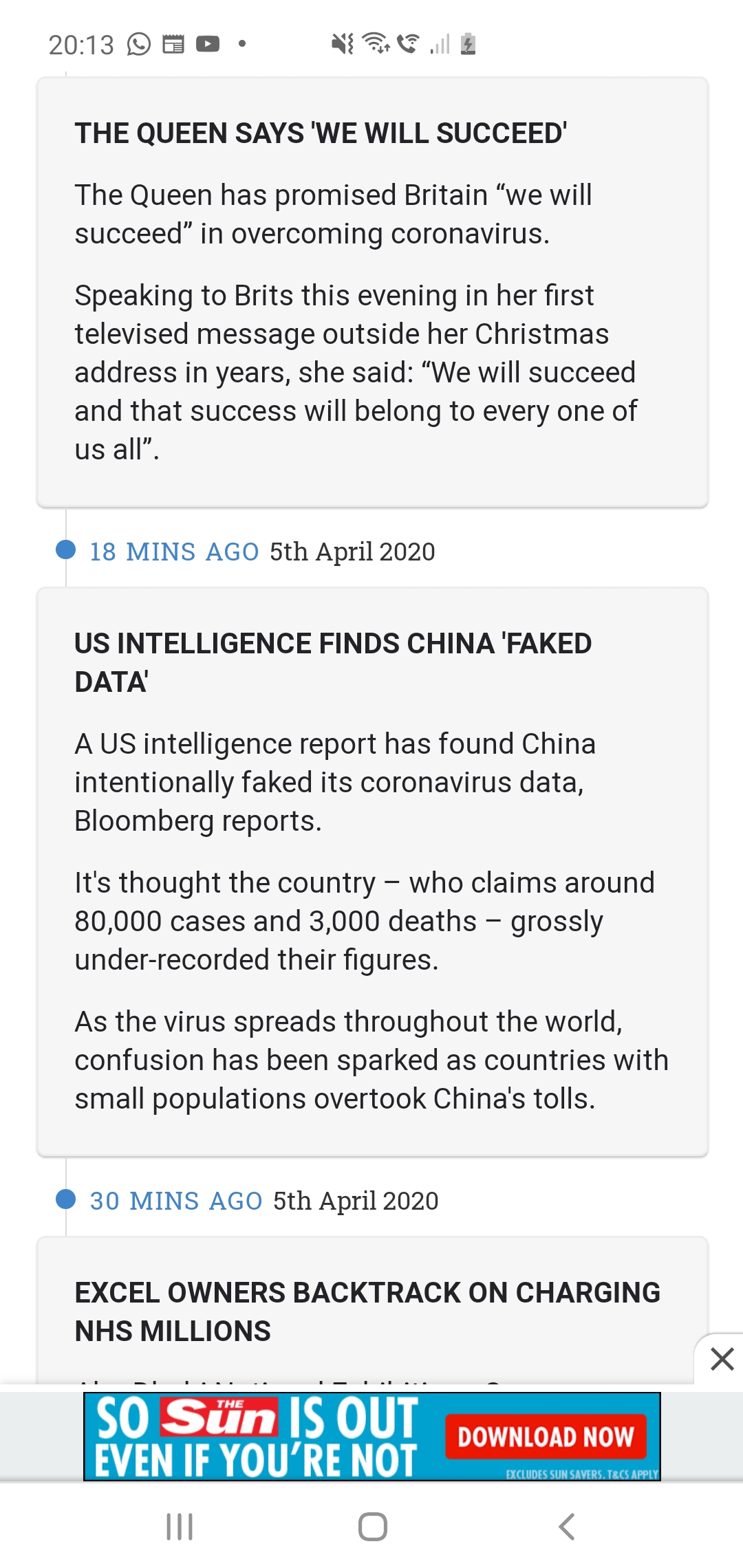Close the Sun ad banner
Image resolution: width=743 pixels, height=1568 pixels.
[722, 1359]
